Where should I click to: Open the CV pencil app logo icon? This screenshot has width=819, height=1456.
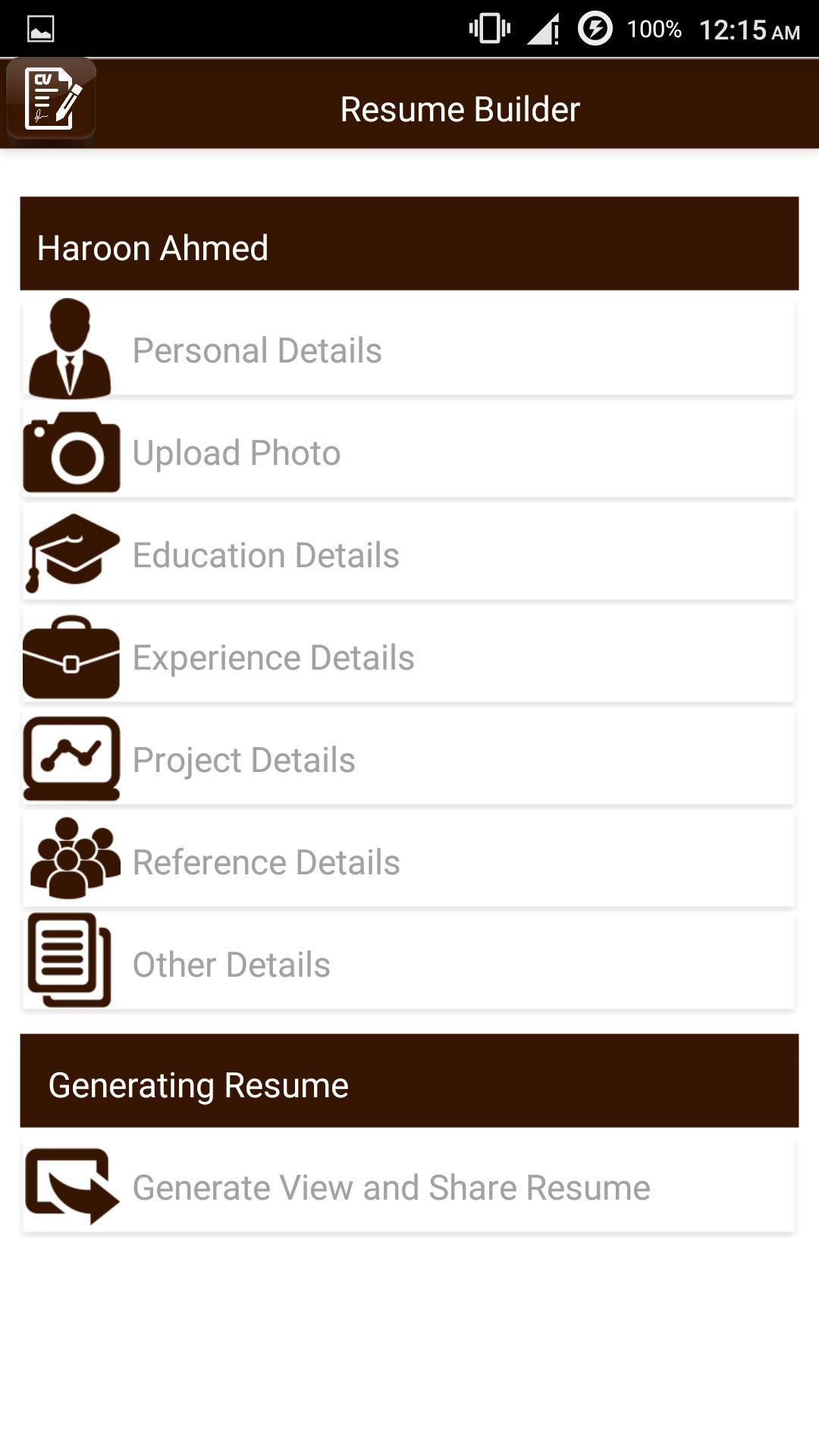[50, 99]
